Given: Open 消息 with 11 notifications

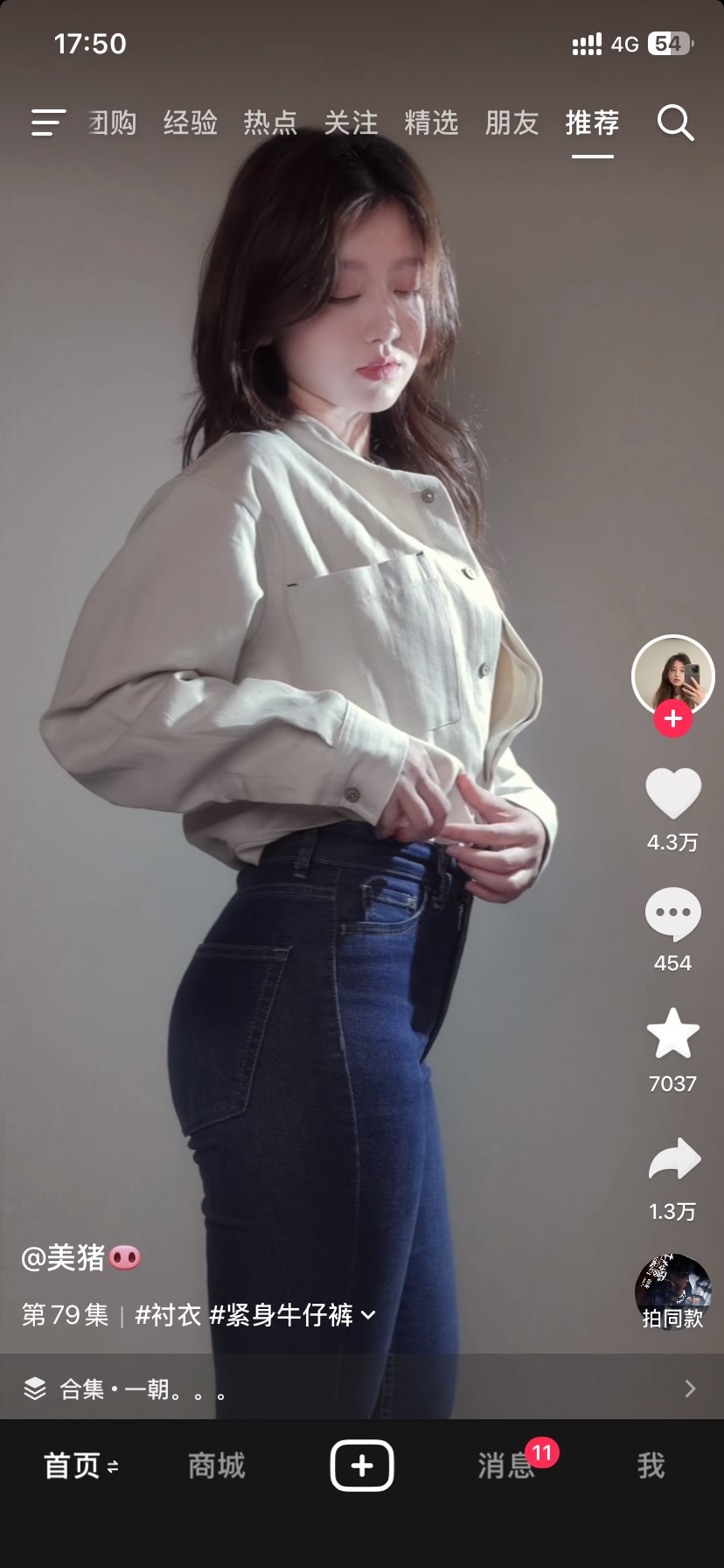Looking at the screenshot, I should [x=507, y=1466].
